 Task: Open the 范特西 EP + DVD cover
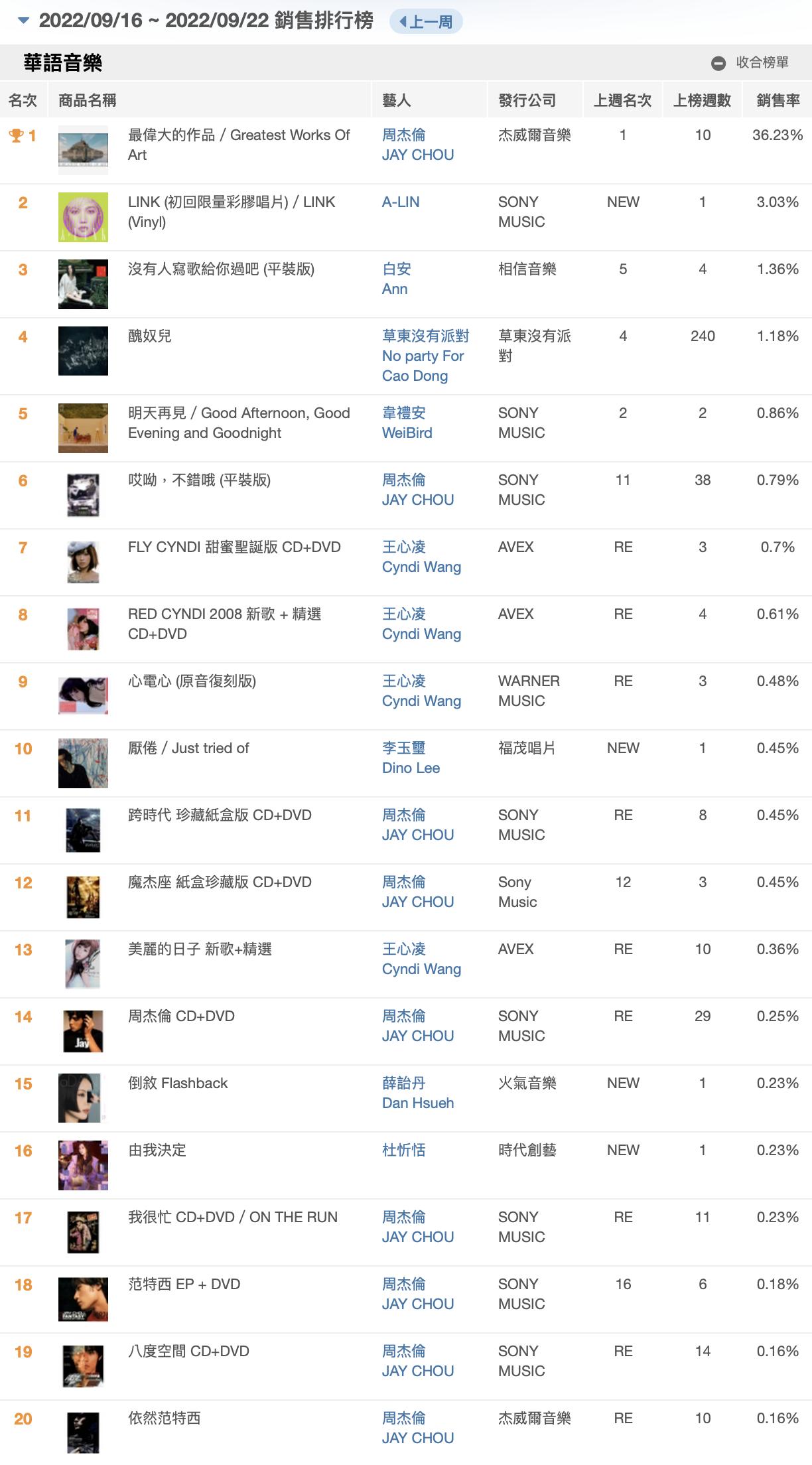click(83, 1299)
